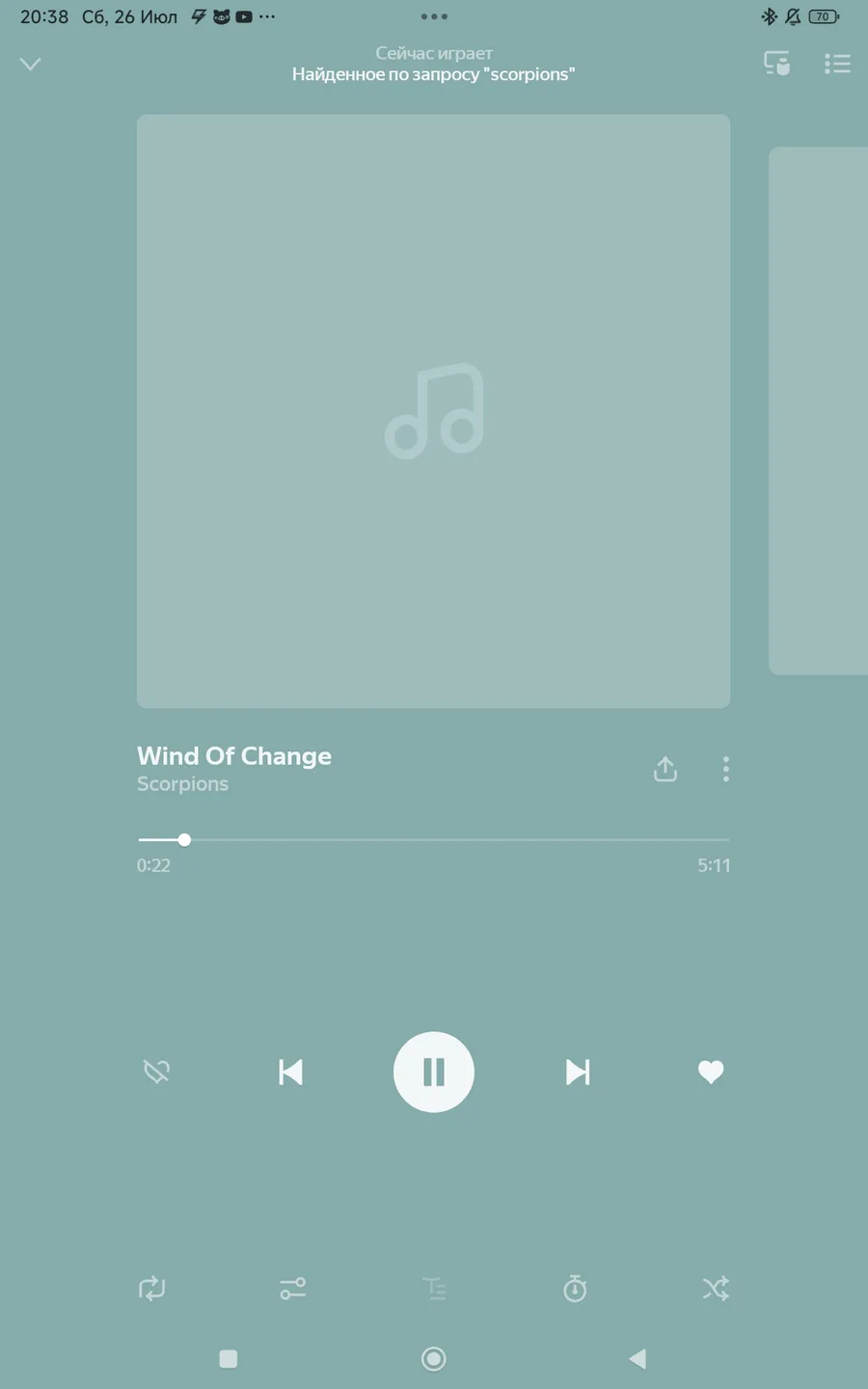The image size is (868, 1389).
Task: Go to the system home screen
Action: pos(434,1359)
